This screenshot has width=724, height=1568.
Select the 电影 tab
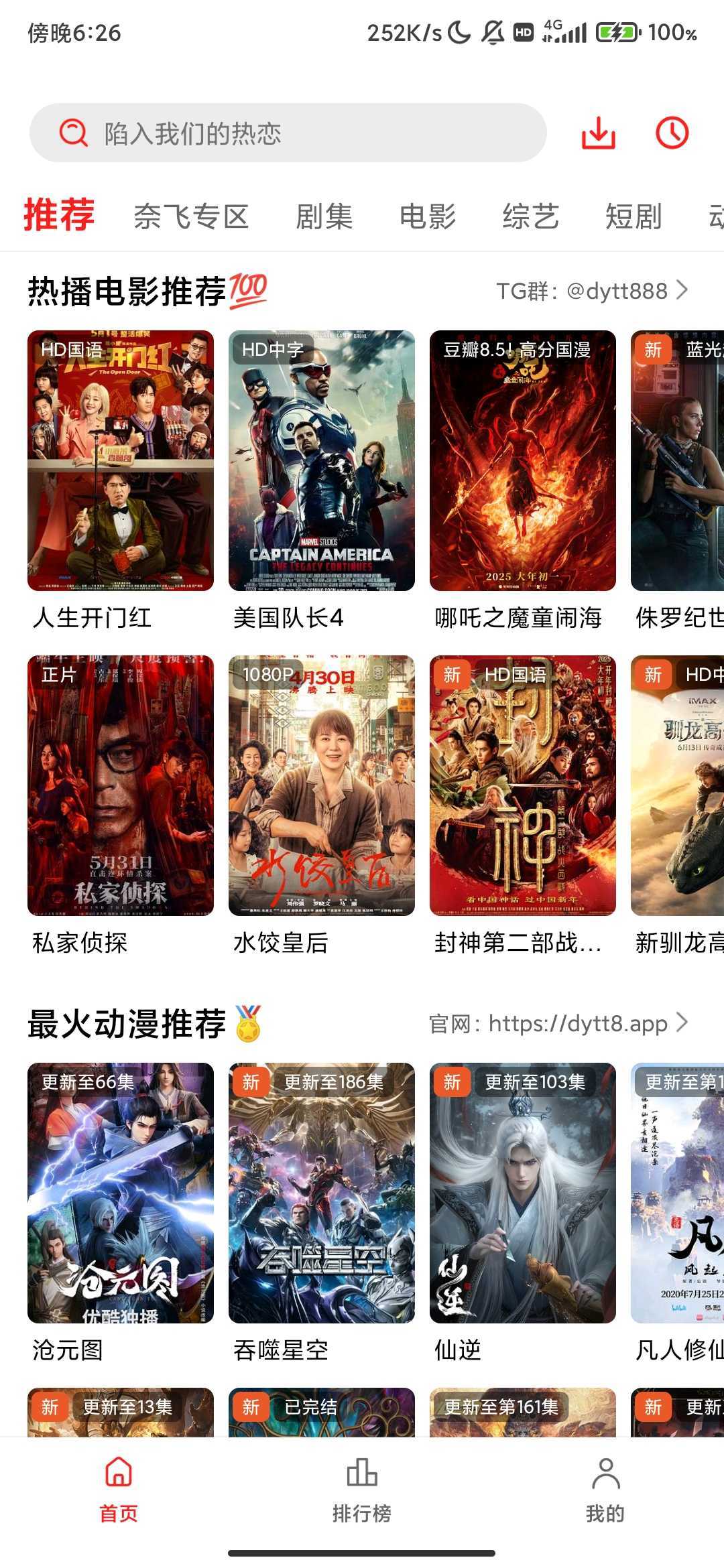point(428,216)
